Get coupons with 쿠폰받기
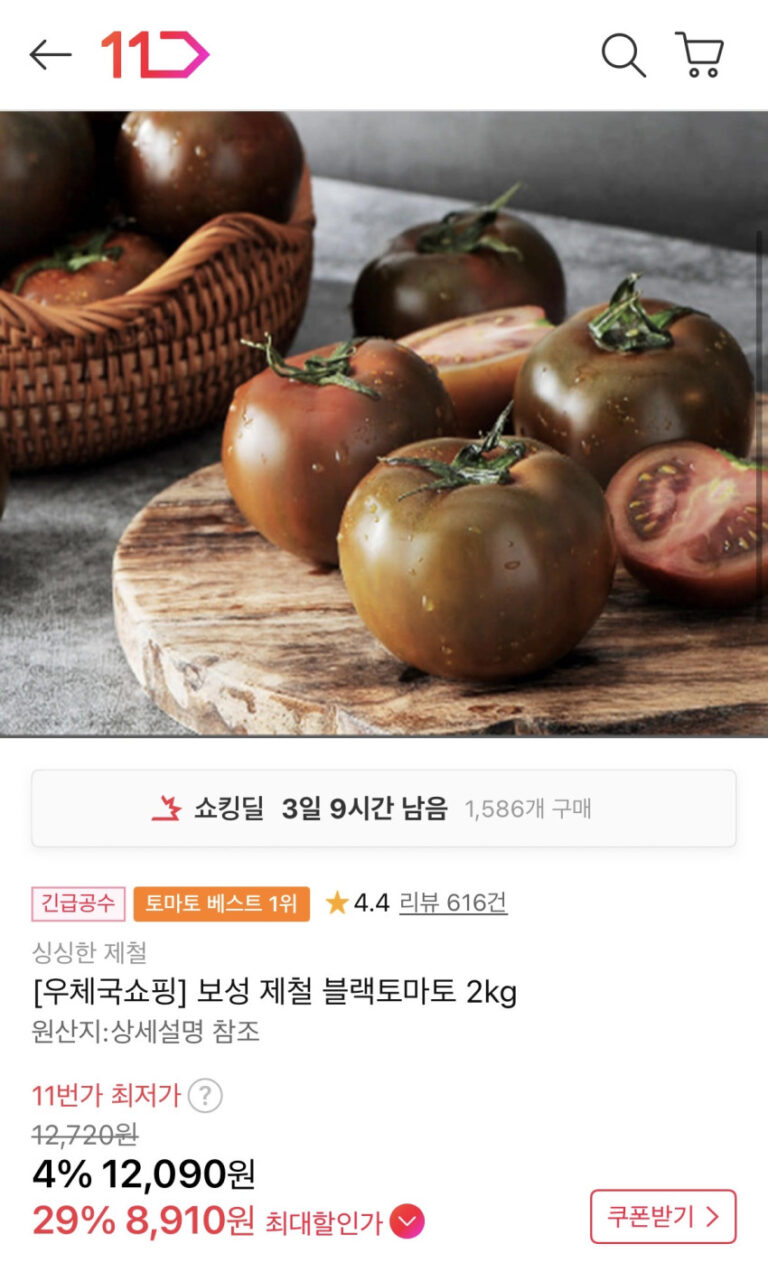The height and width of the screenshot is (1272, 768). point(663,1216)
